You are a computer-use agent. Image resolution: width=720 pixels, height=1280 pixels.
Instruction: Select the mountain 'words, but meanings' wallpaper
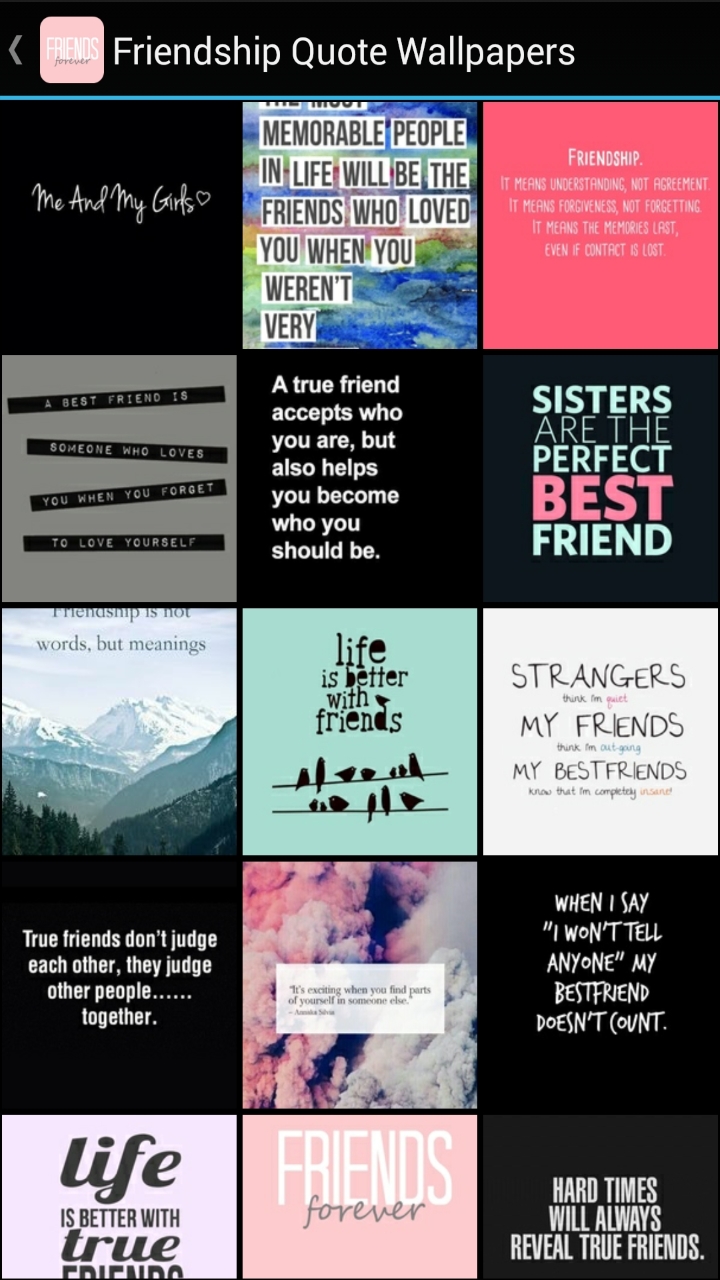click(x=119, y=731)
